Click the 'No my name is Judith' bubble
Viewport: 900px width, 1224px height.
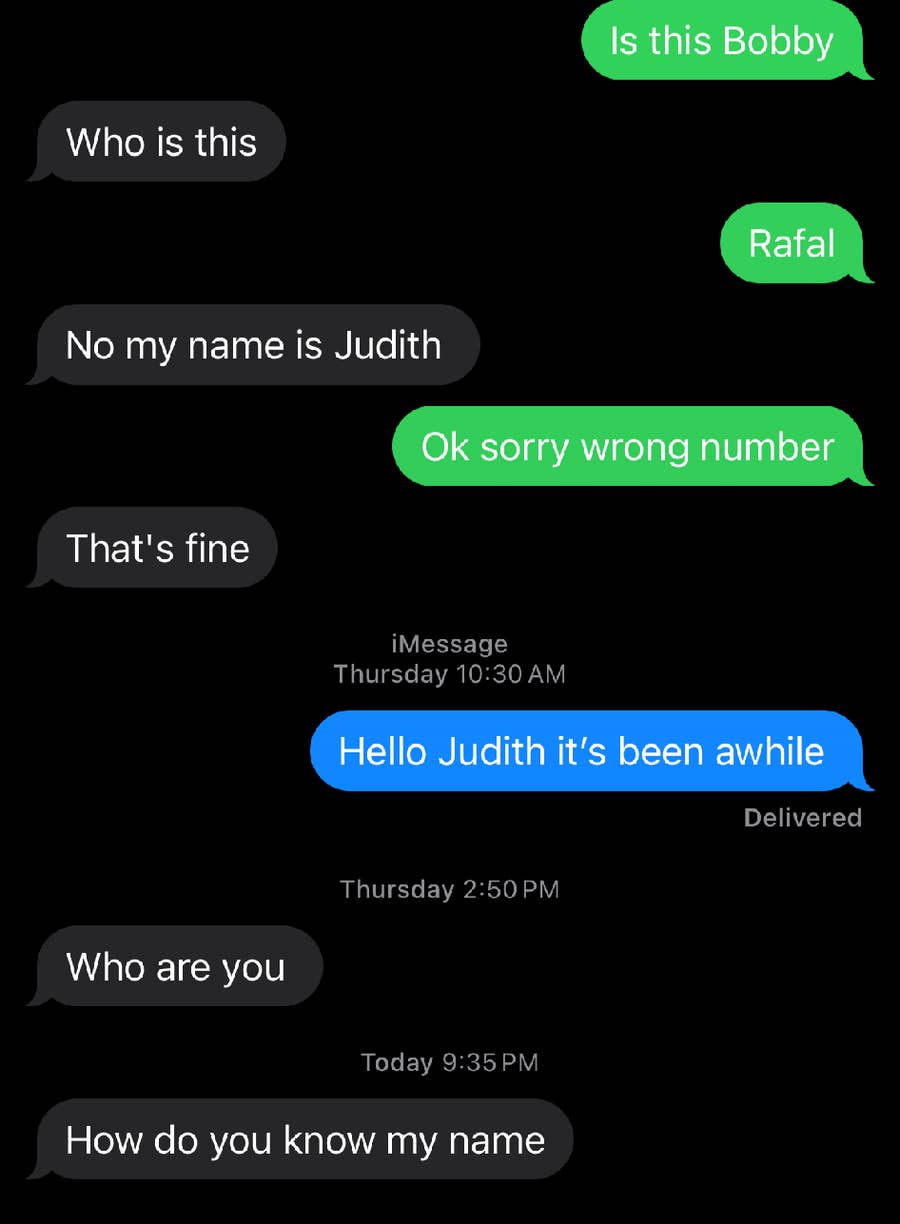click(253, 345)
